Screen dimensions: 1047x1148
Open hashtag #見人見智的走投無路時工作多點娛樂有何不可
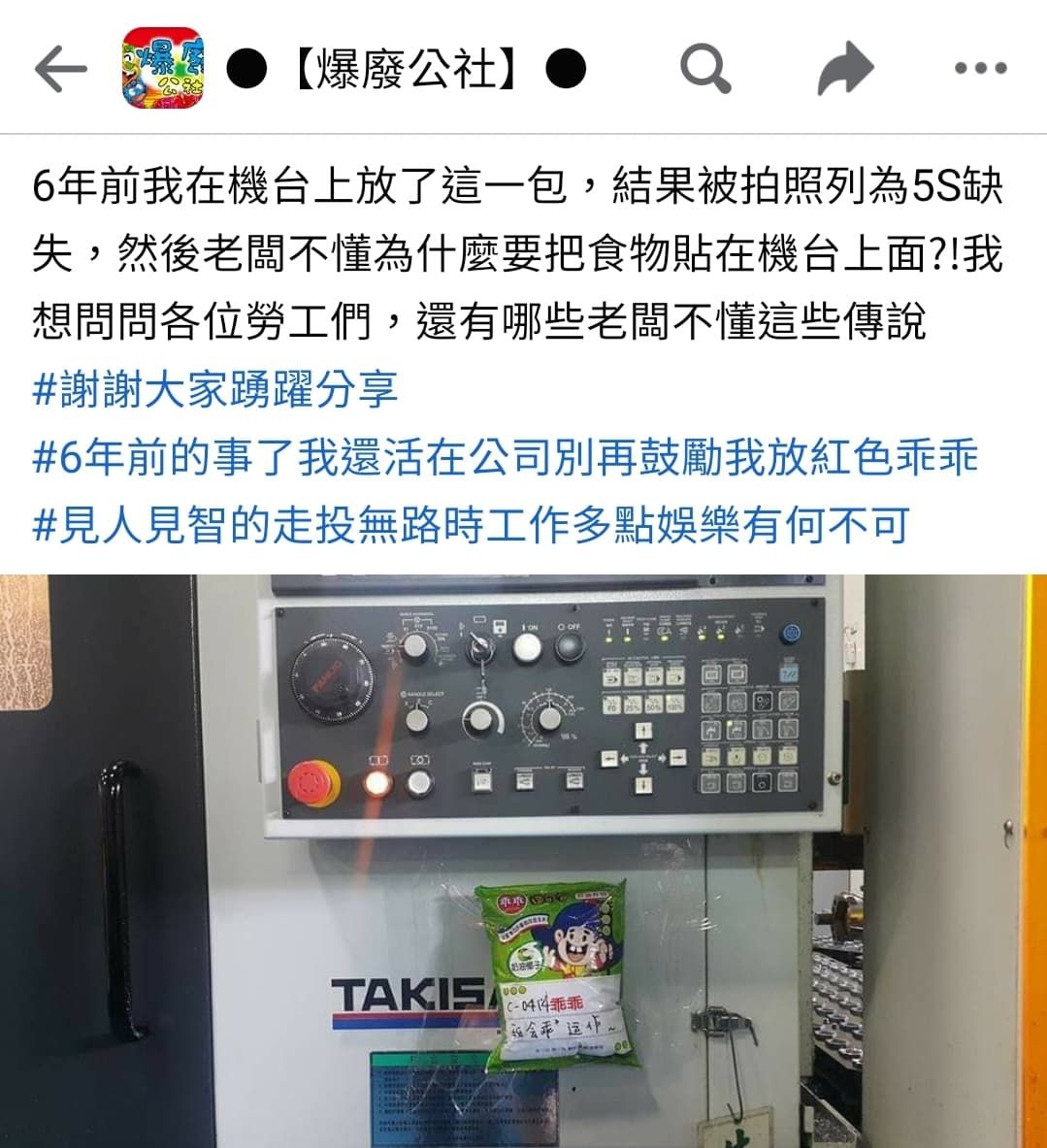pyautogui.click(x=471, y=525)
